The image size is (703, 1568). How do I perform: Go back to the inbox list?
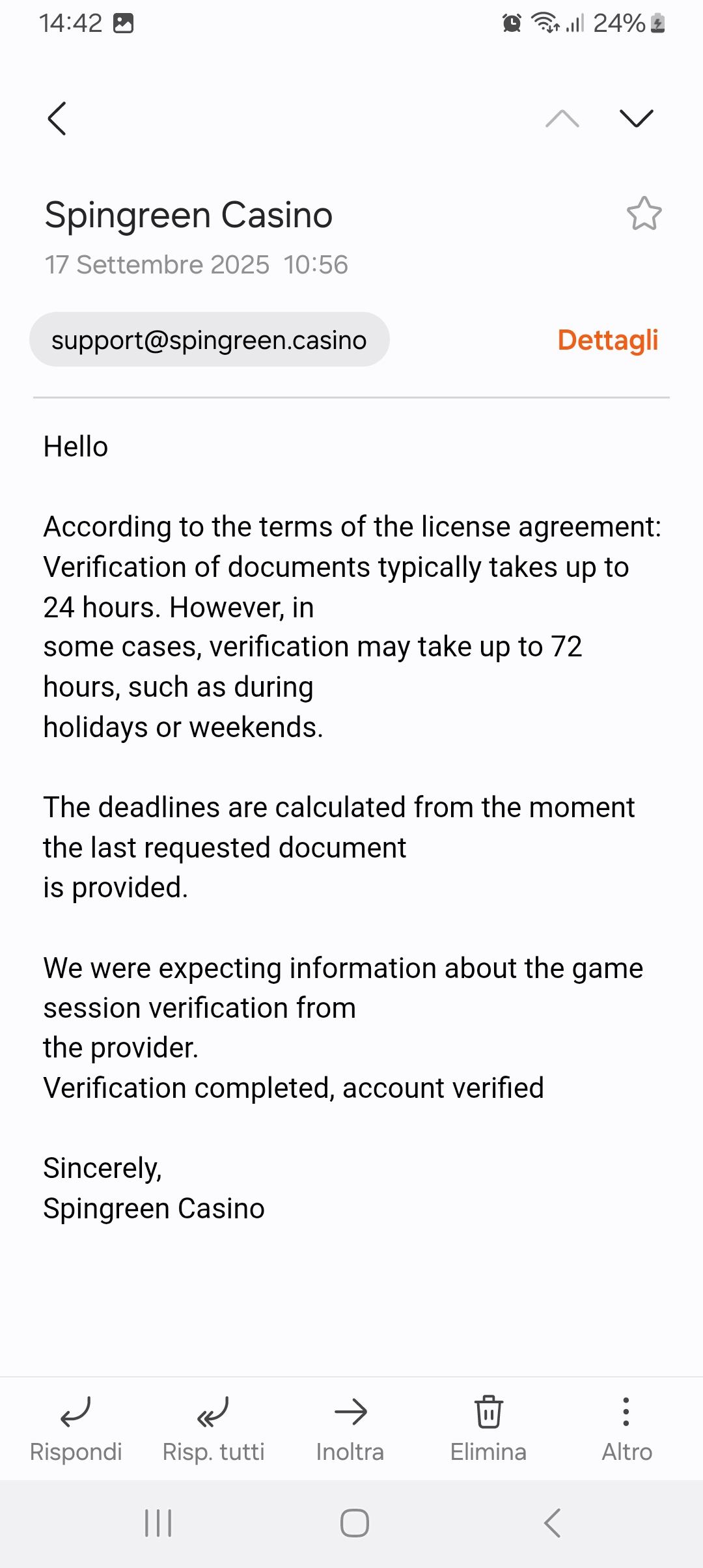pyautogui.click(x=57, y=119)
